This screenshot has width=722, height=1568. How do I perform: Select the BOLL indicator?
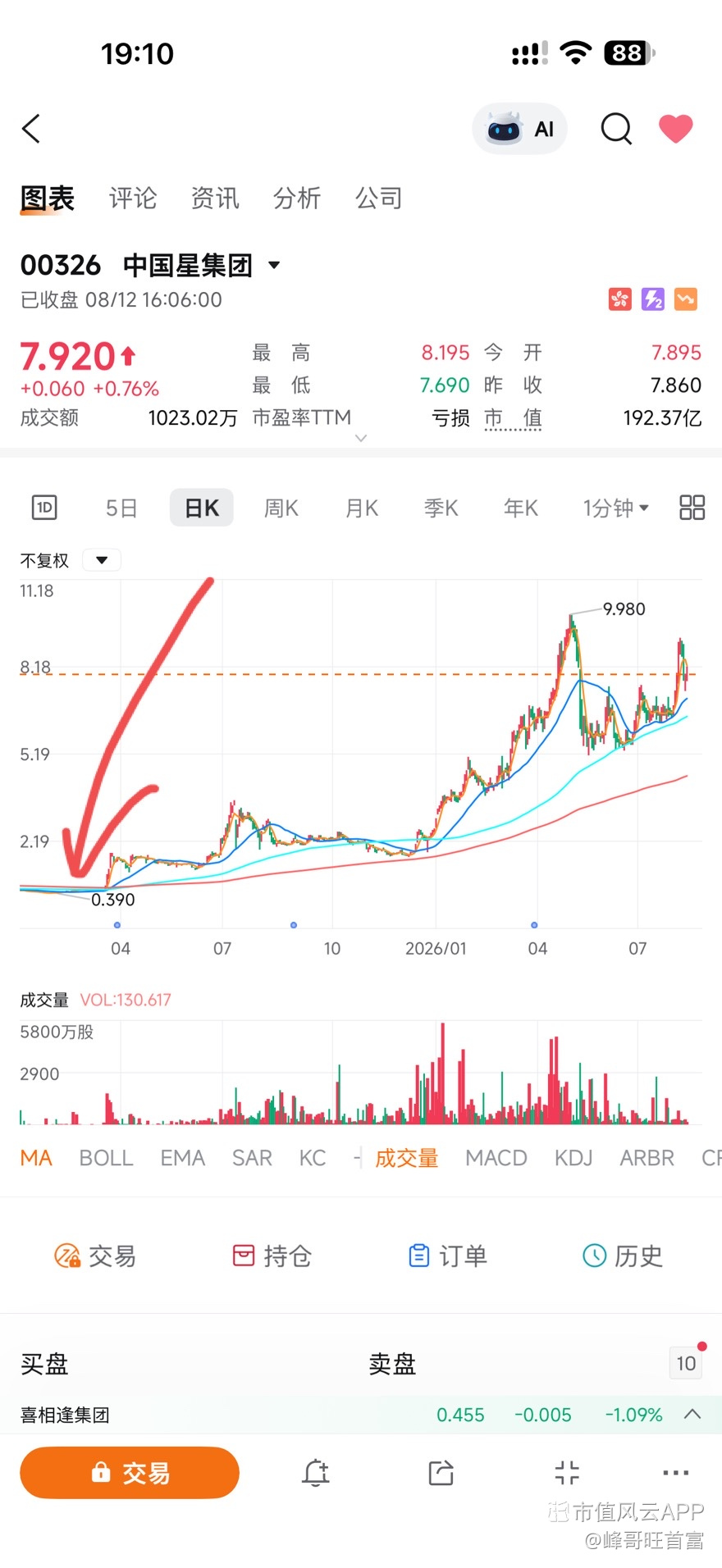(x=106, y=1158)
